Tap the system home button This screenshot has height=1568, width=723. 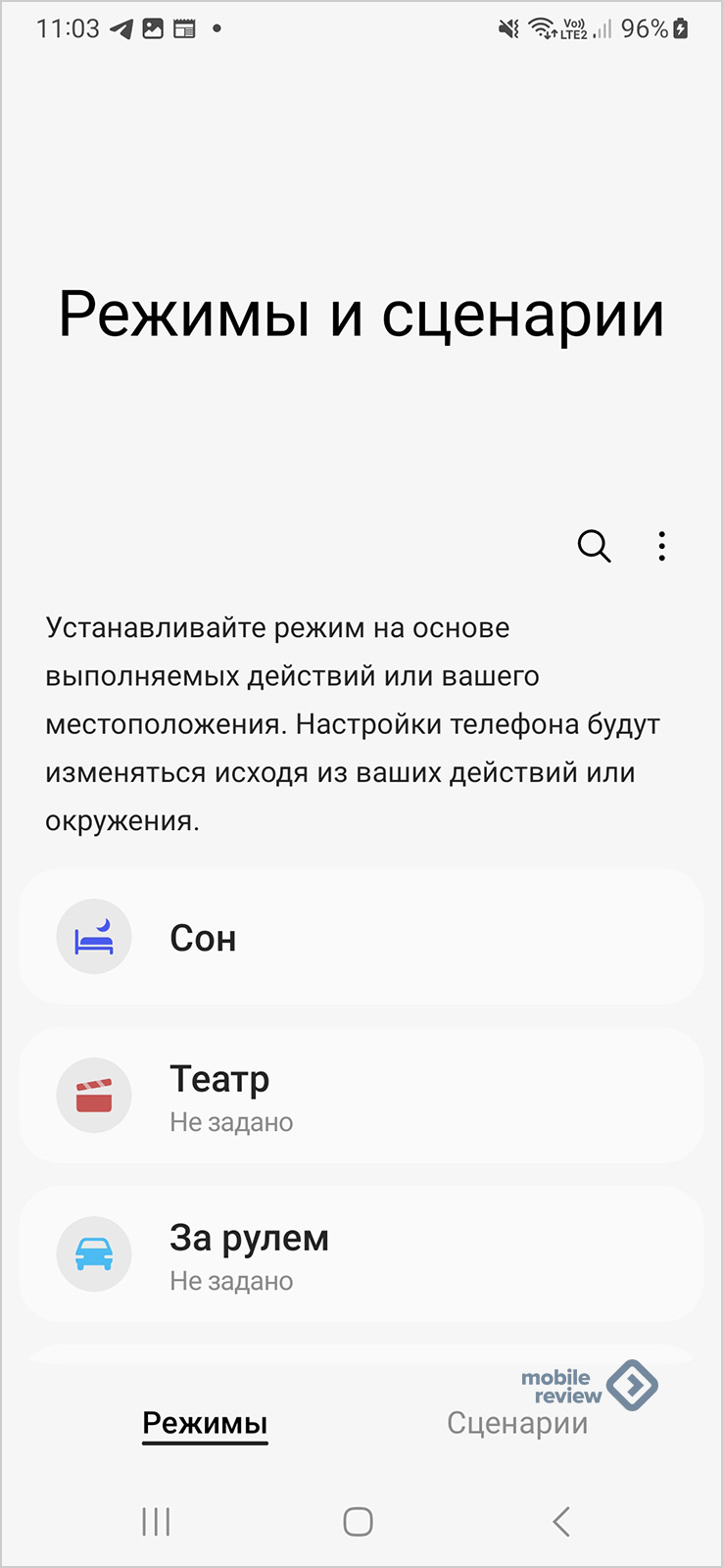[x=358, y=1521]
